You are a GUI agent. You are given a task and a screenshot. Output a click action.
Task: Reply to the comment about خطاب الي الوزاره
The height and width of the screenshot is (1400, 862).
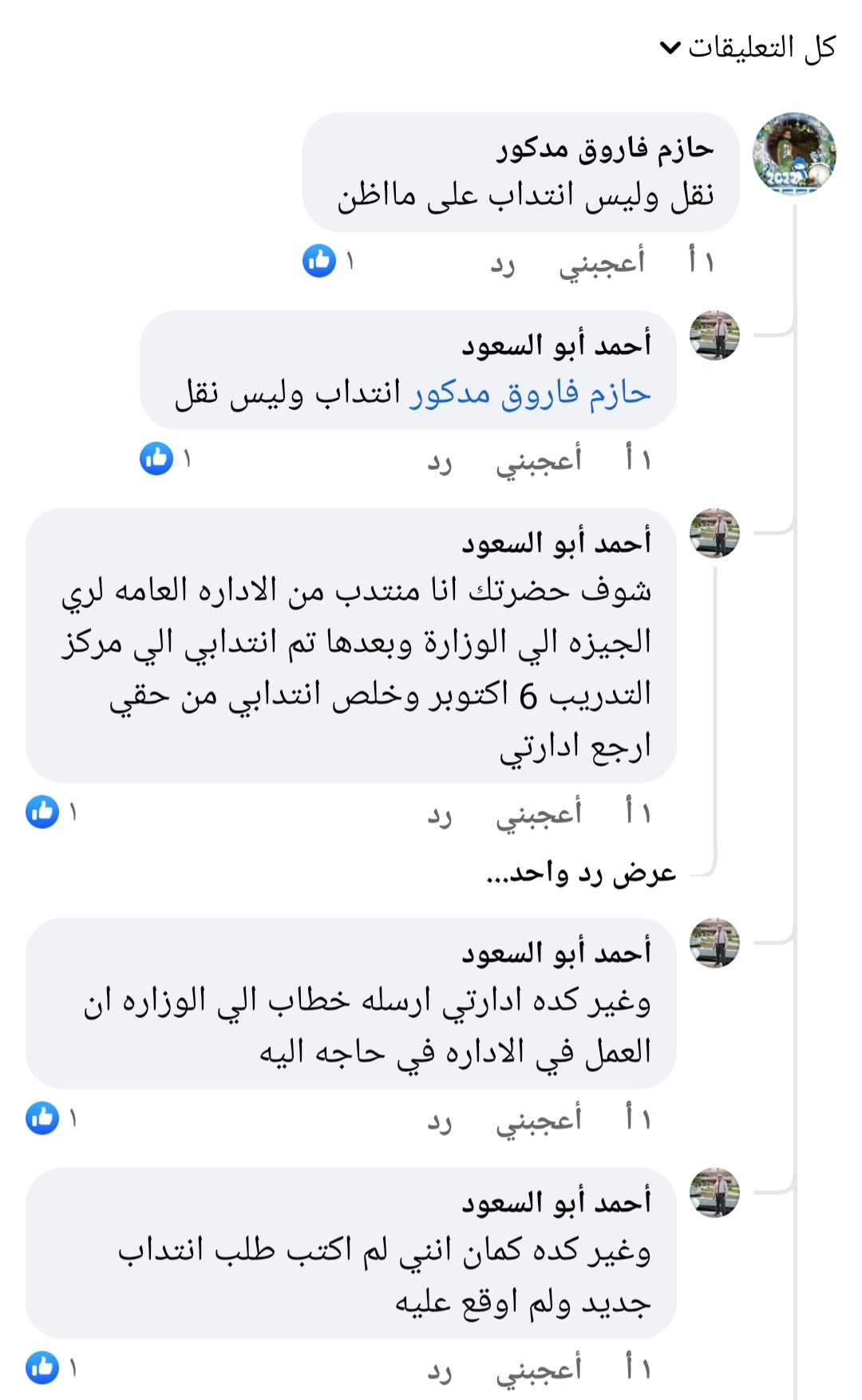pyautogui.click(x=440, y=1120)
